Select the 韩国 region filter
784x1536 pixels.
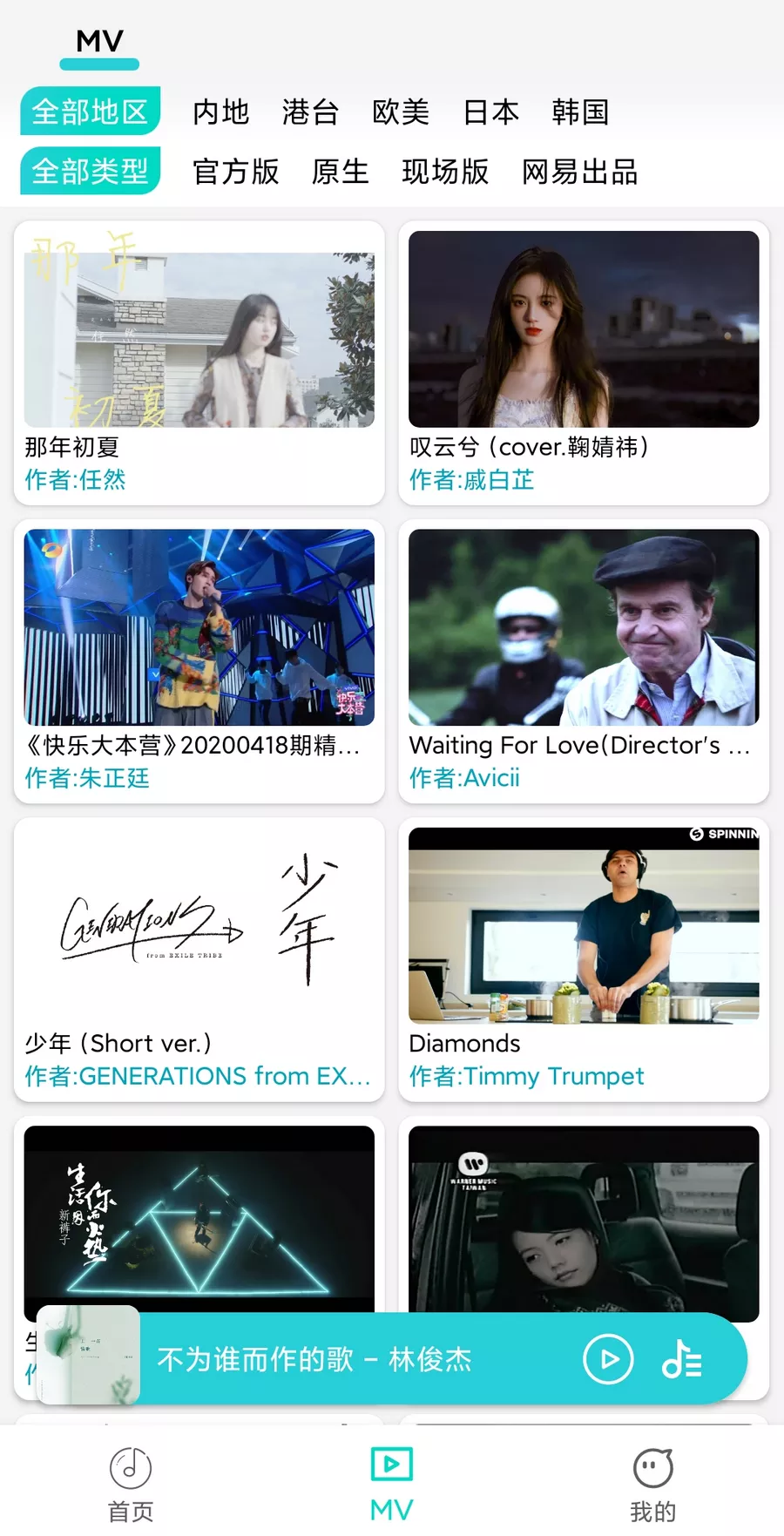click(x=580, y=112)
